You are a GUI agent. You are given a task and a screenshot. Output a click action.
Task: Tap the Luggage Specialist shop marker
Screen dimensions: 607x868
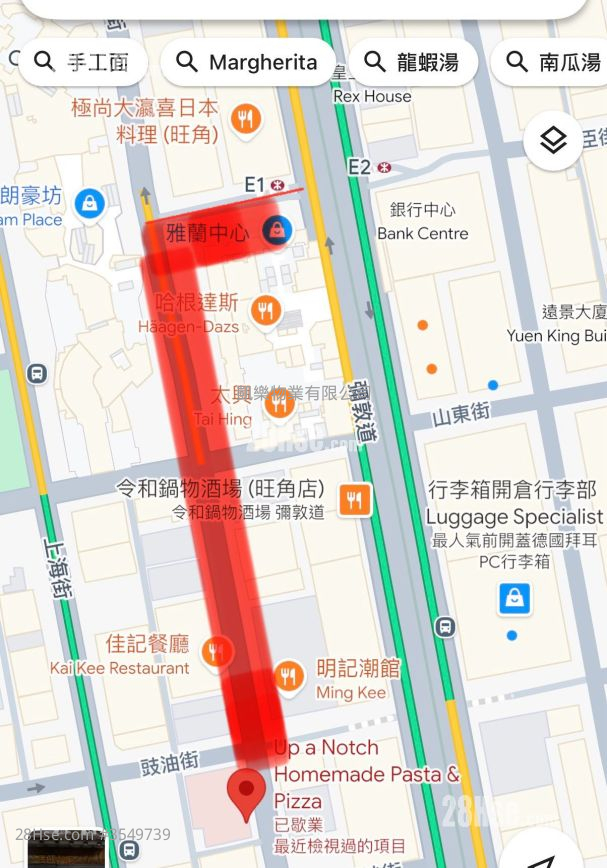[513, 598]
